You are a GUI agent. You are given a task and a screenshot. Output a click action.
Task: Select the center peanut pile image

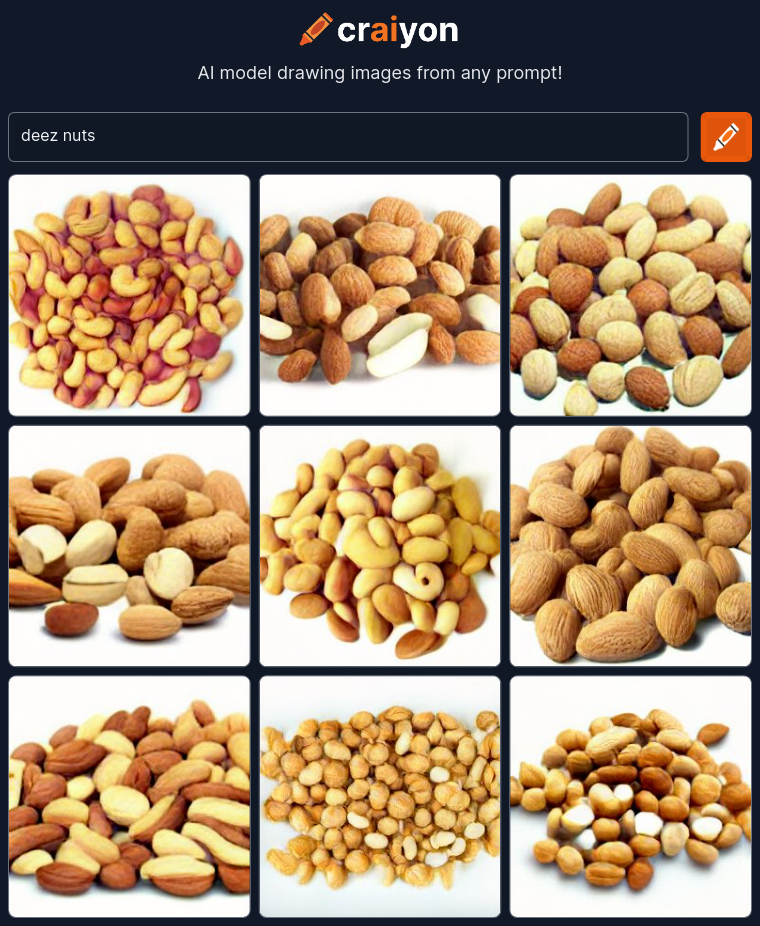(x=380, y=545)
